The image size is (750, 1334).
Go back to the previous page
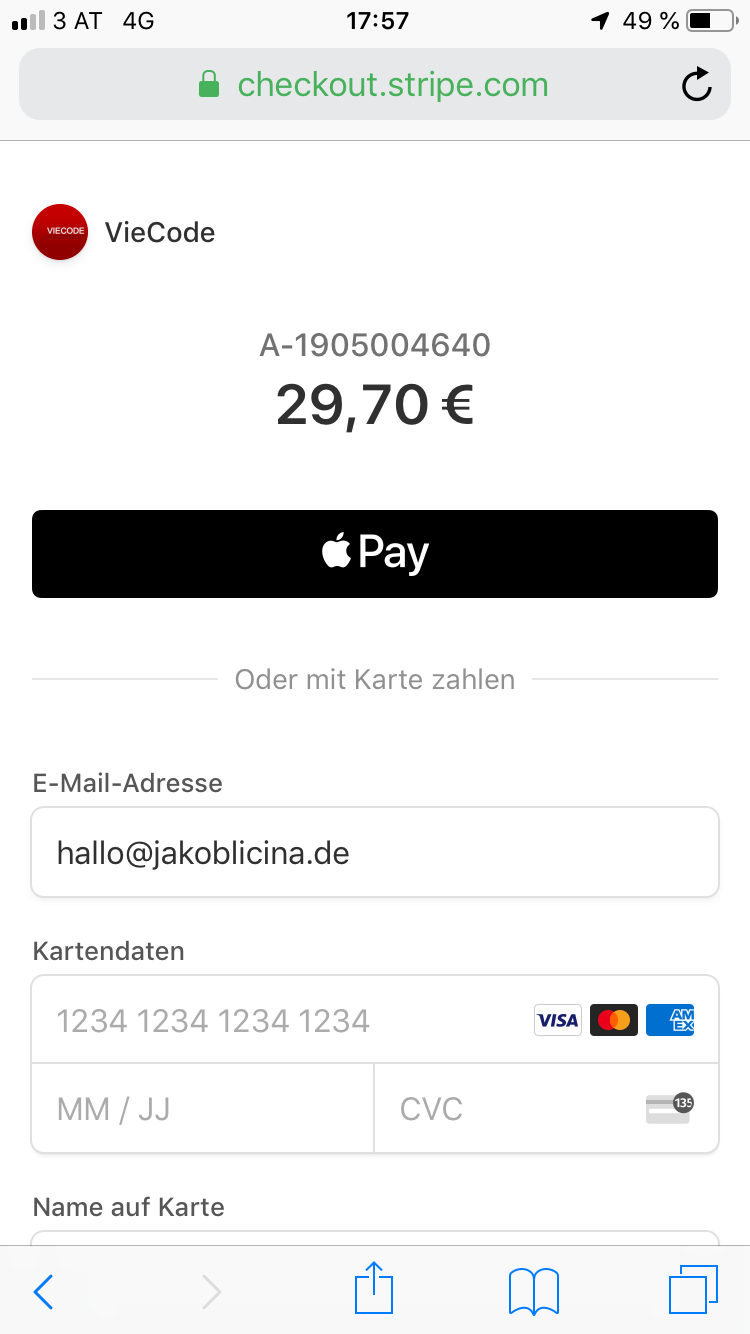(x=44, y=1292)
